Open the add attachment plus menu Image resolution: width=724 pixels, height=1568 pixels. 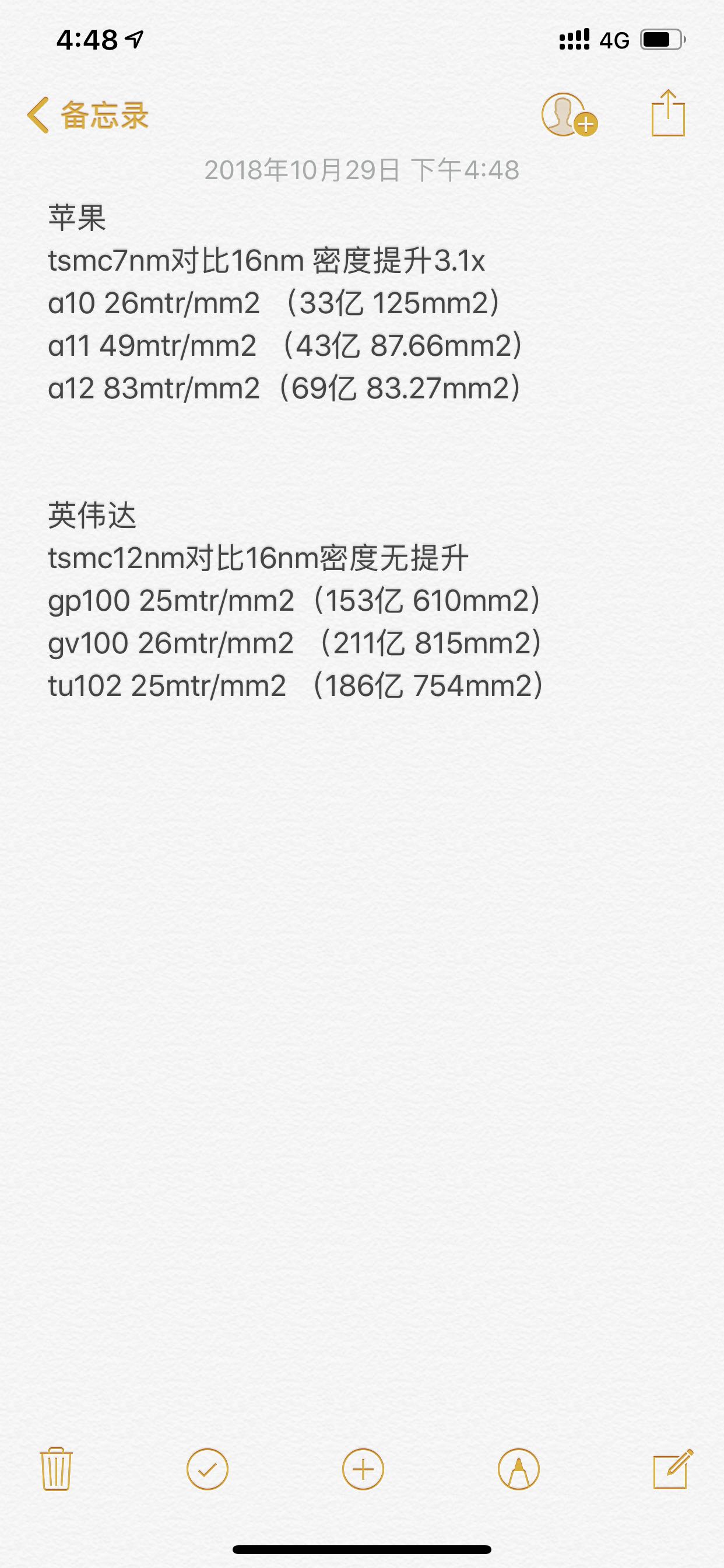[x=363, y=1469]
